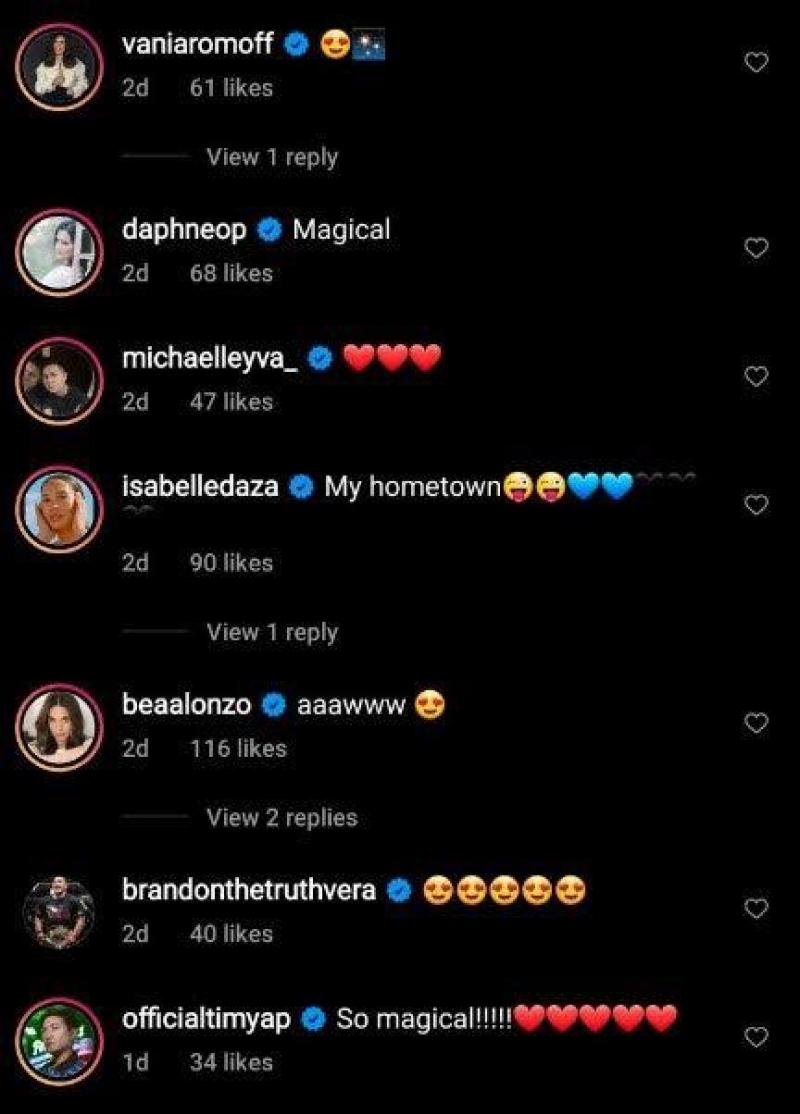The width and height of the screenshot is (800, 1114).
Task: Like vaniaromoff's comment
Action: [757, 63]
